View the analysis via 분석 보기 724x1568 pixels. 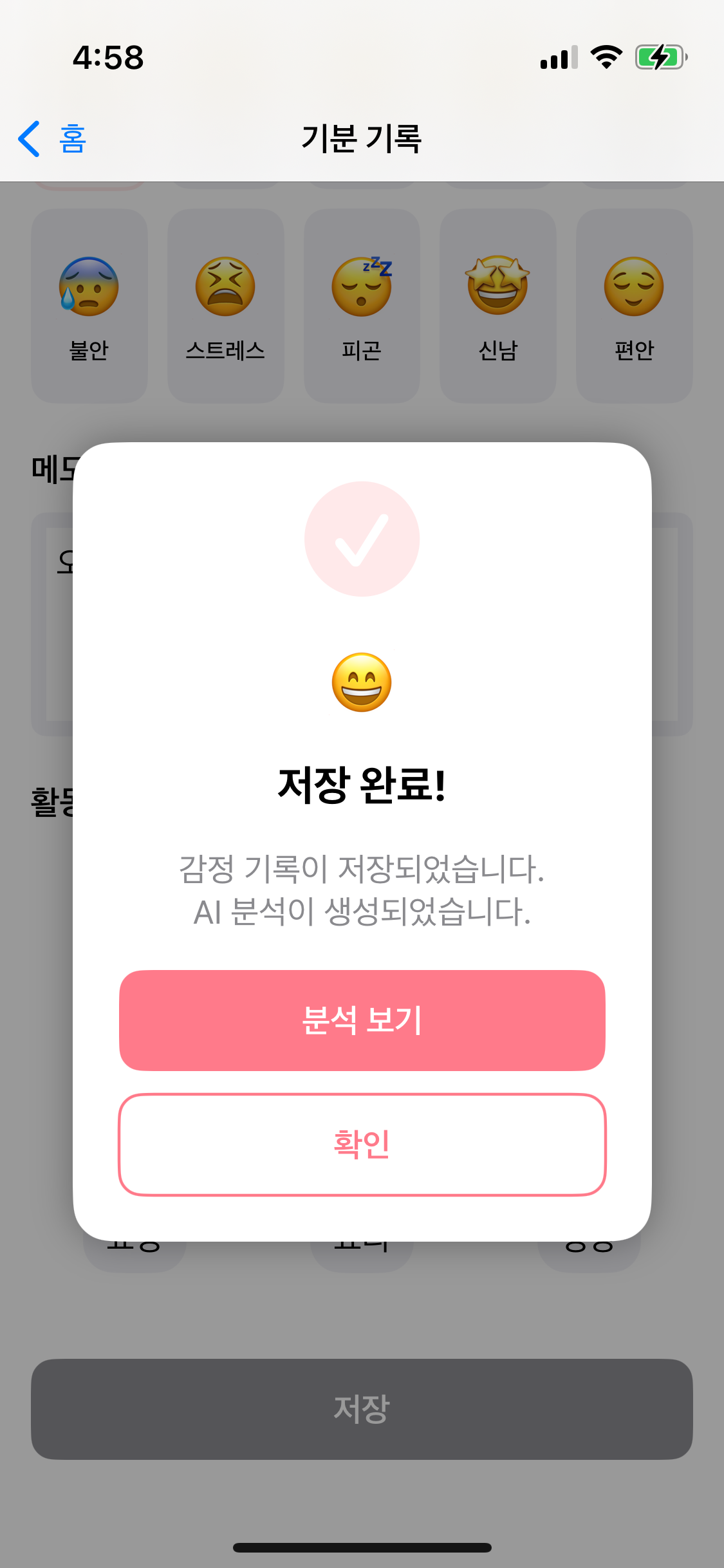coord(362,1020)
